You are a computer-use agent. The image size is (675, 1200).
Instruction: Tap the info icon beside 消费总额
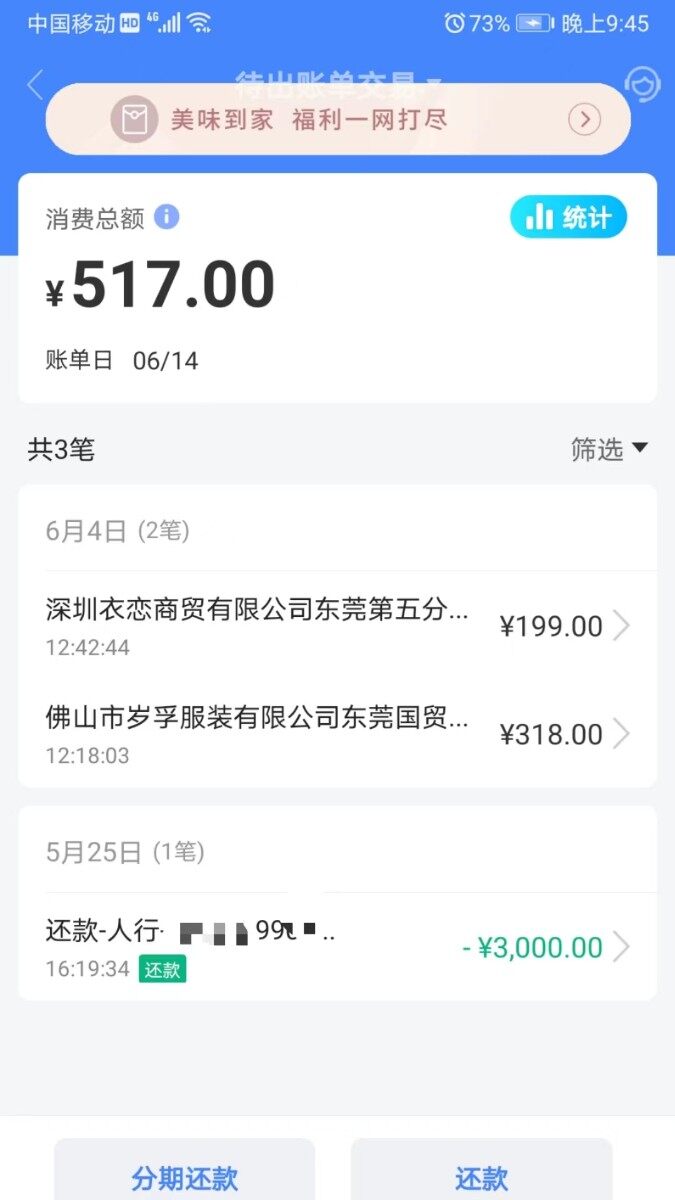166,216
